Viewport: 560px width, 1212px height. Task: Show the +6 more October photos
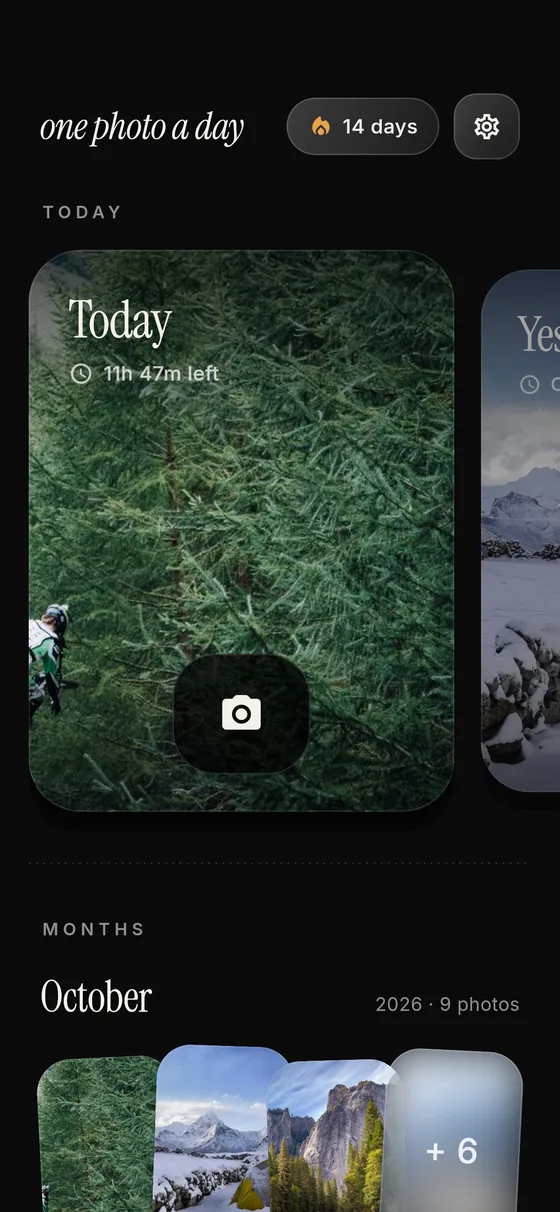pyautogui.click(x=452, y=1131)
